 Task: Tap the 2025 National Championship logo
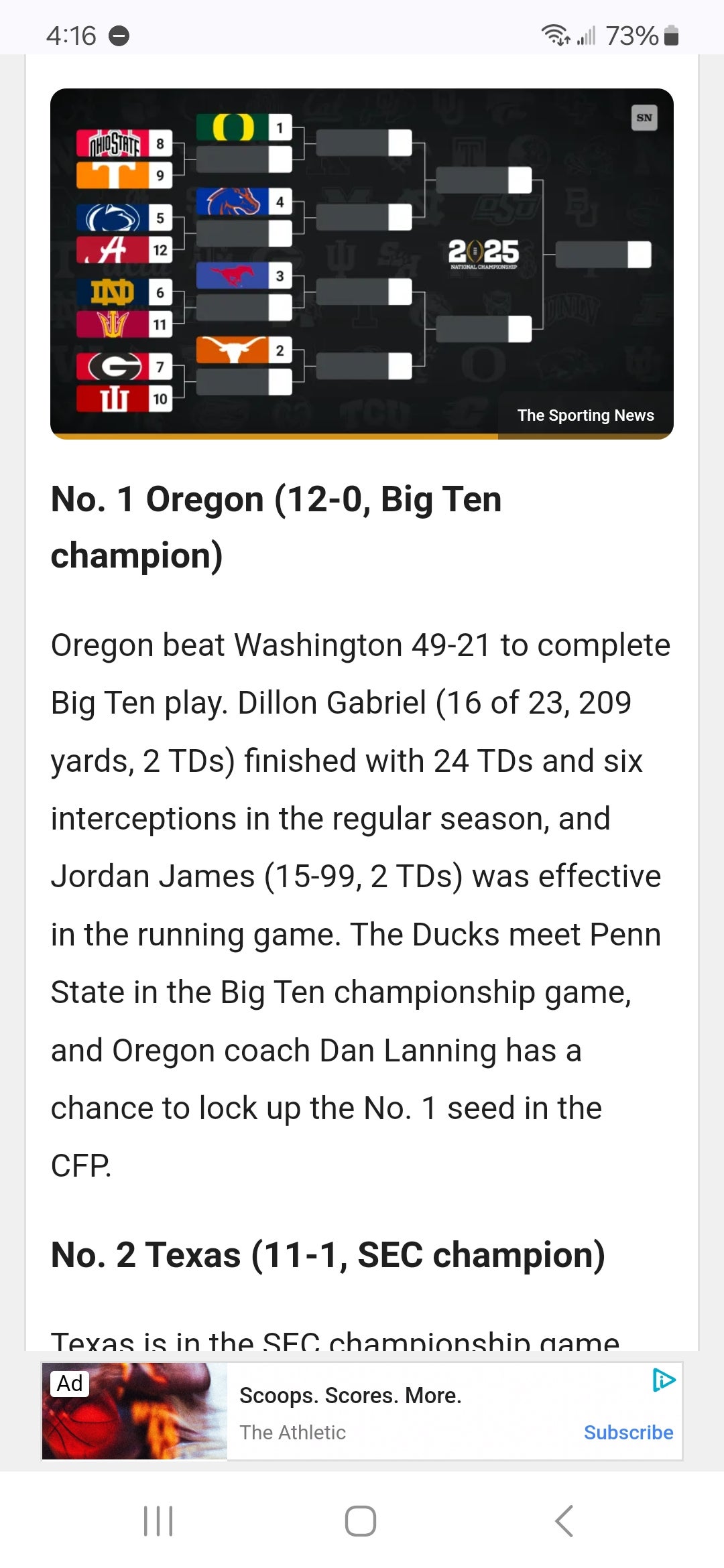coord(484,253)
